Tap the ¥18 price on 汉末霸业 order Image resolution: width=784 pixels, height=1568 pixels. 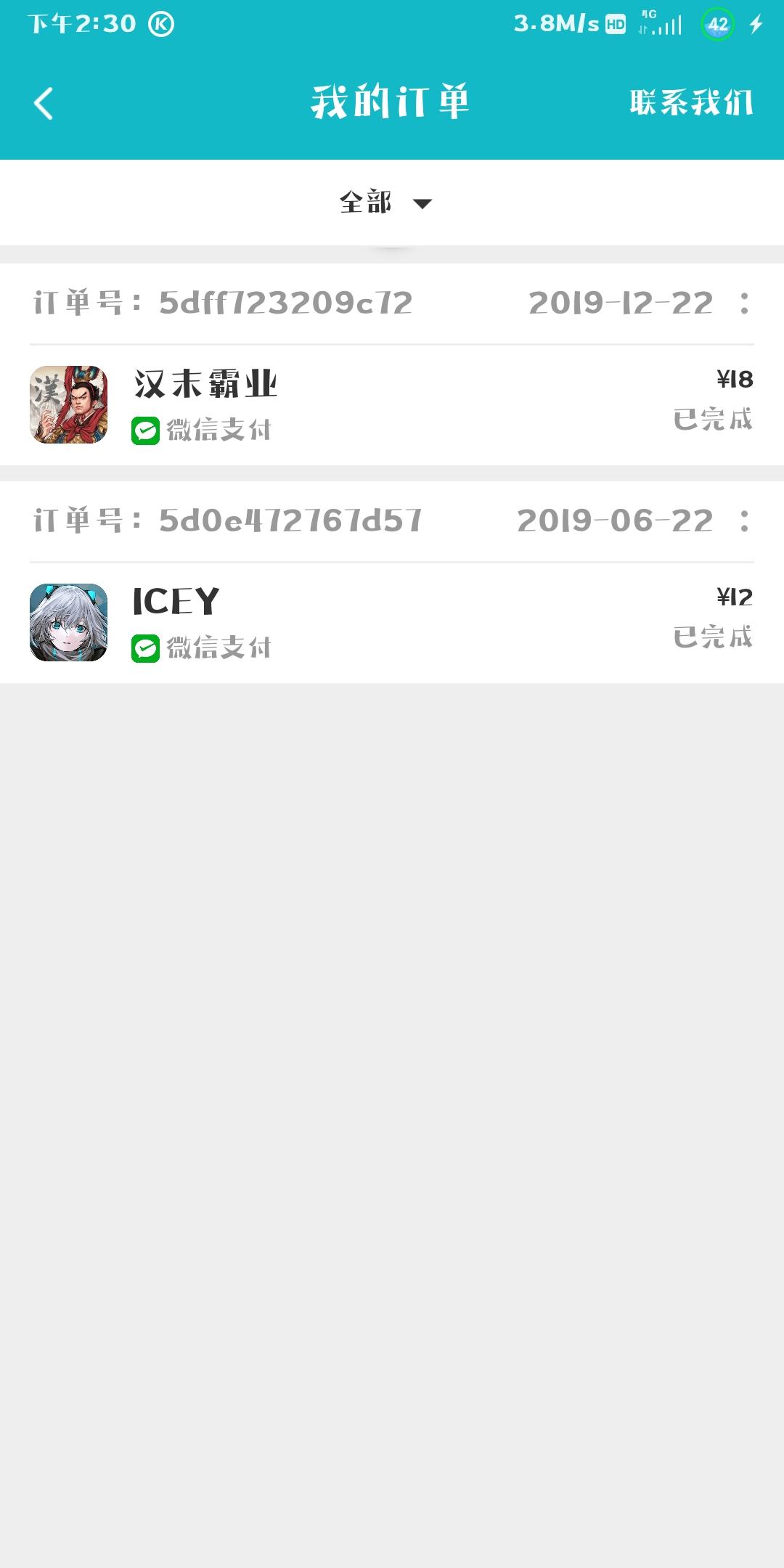pyautogui.click(x=735, y=377)
